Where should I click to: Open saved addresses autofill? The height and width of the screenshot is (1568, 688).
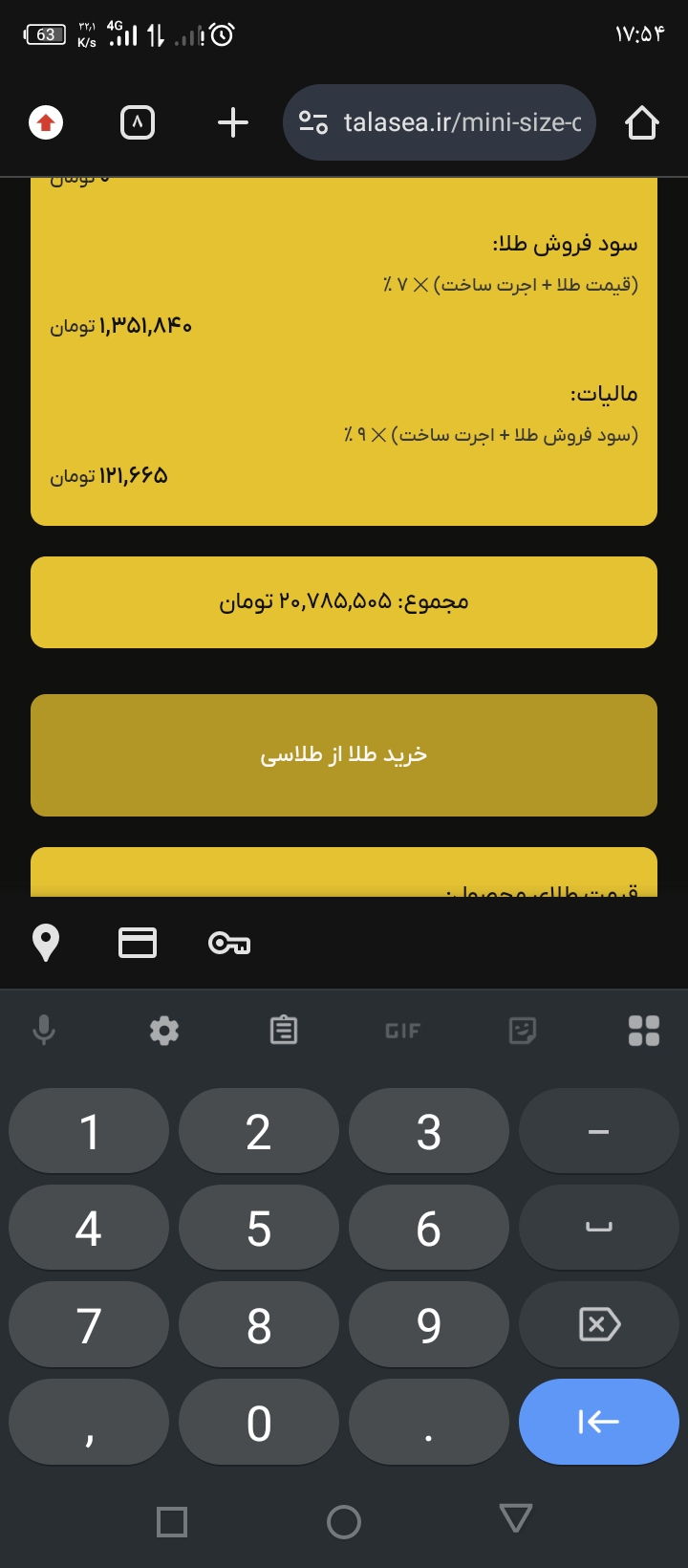[x=46, y=943]
